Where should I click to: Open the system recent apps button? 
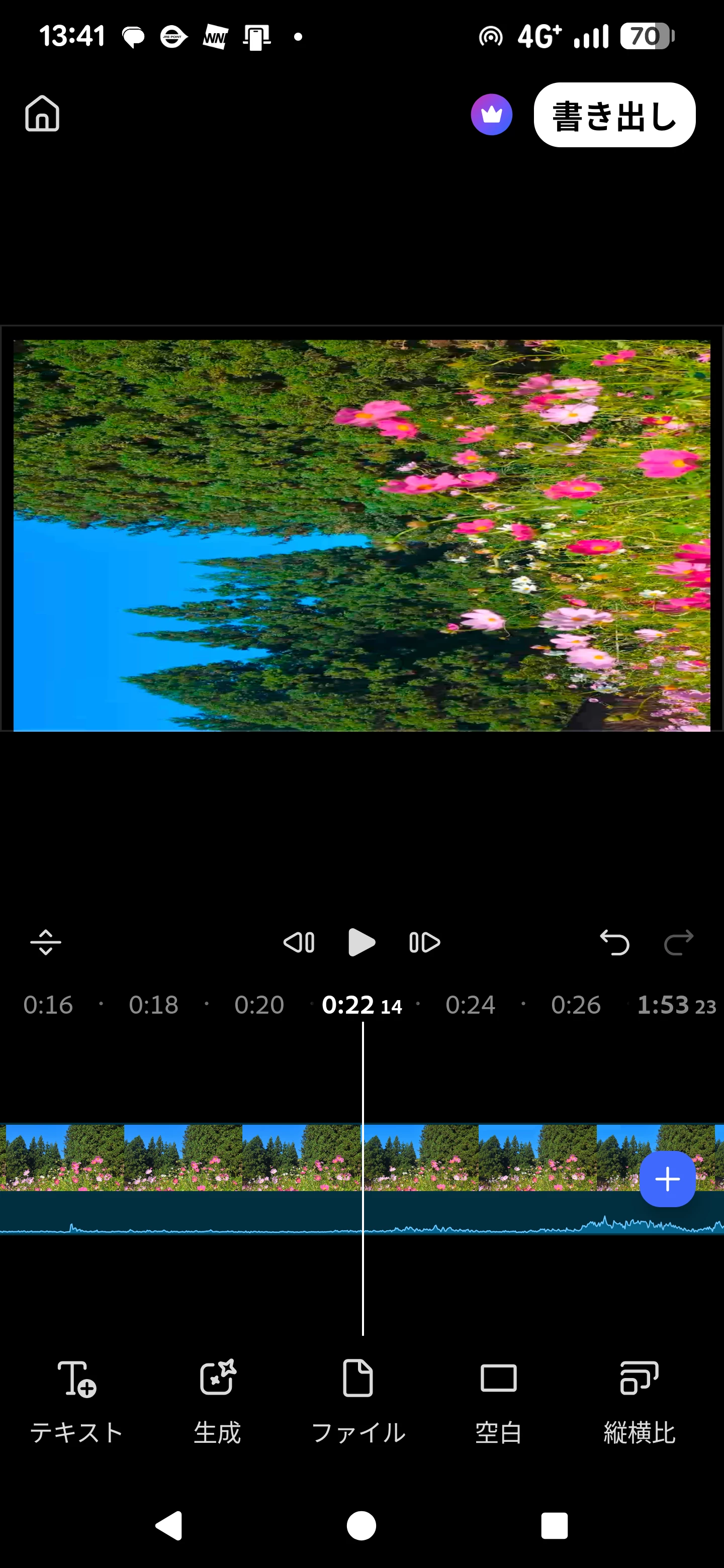tap(554, 1526)
